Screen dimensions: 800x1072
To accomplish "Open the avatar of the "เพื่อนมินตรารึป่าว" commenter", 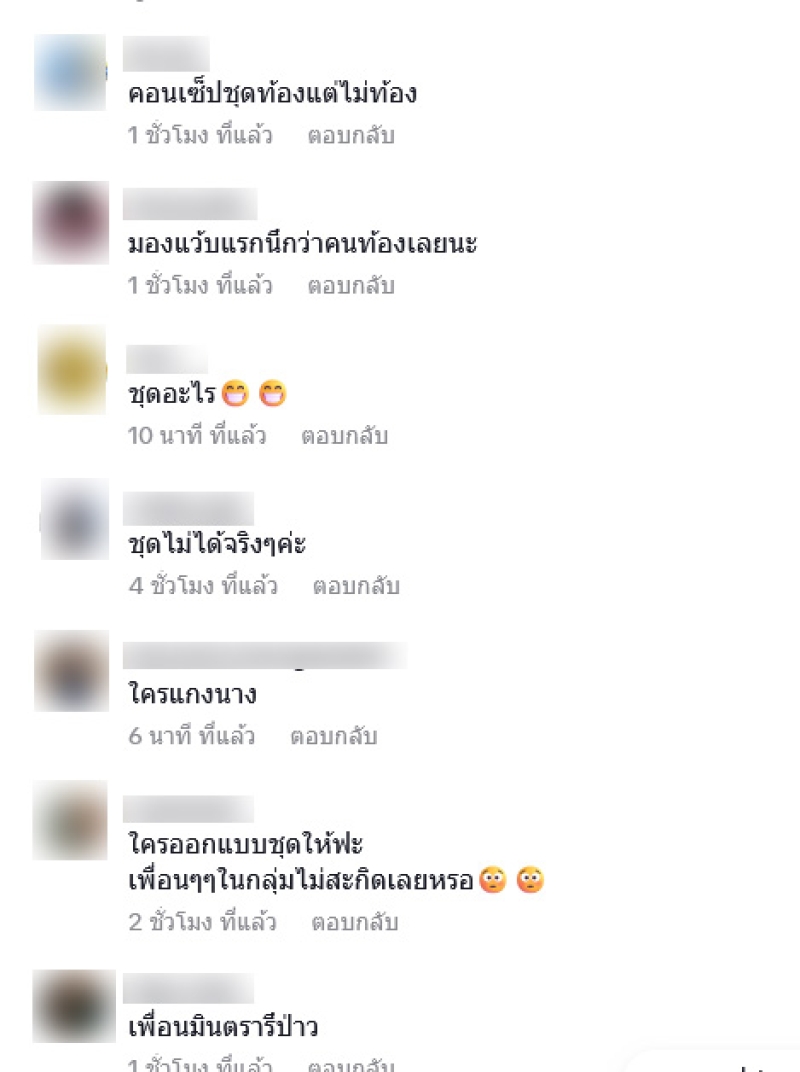I will (73, 1006).
